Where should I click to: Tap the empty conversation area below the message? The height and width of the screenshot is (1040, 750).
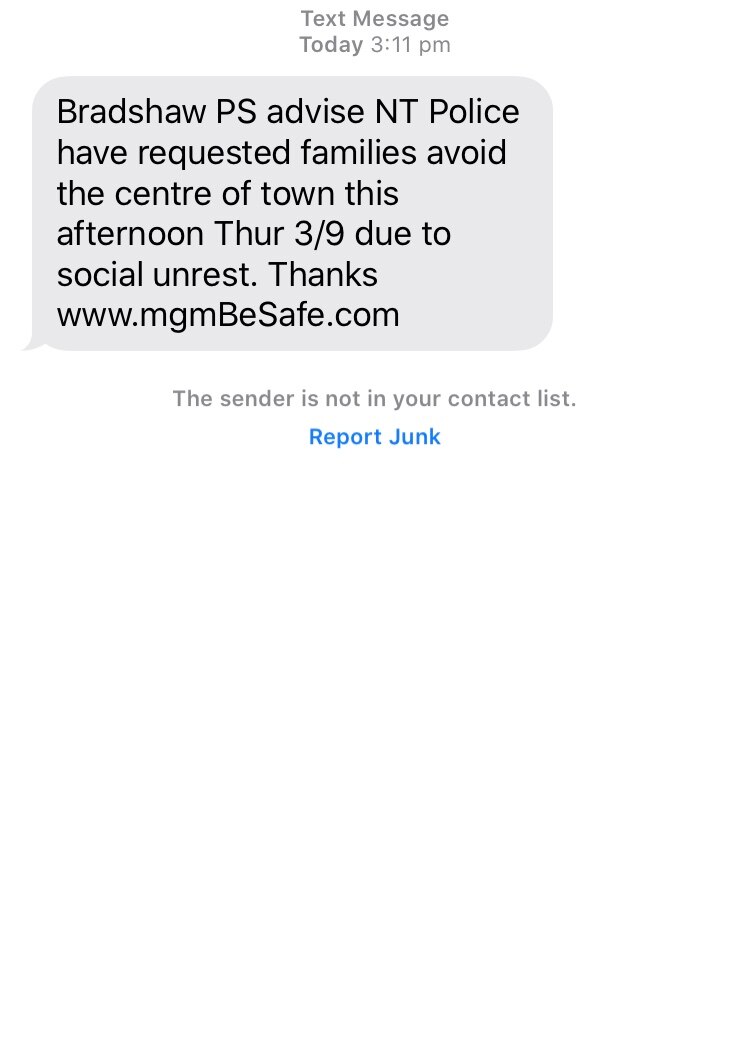click(374, 700)
